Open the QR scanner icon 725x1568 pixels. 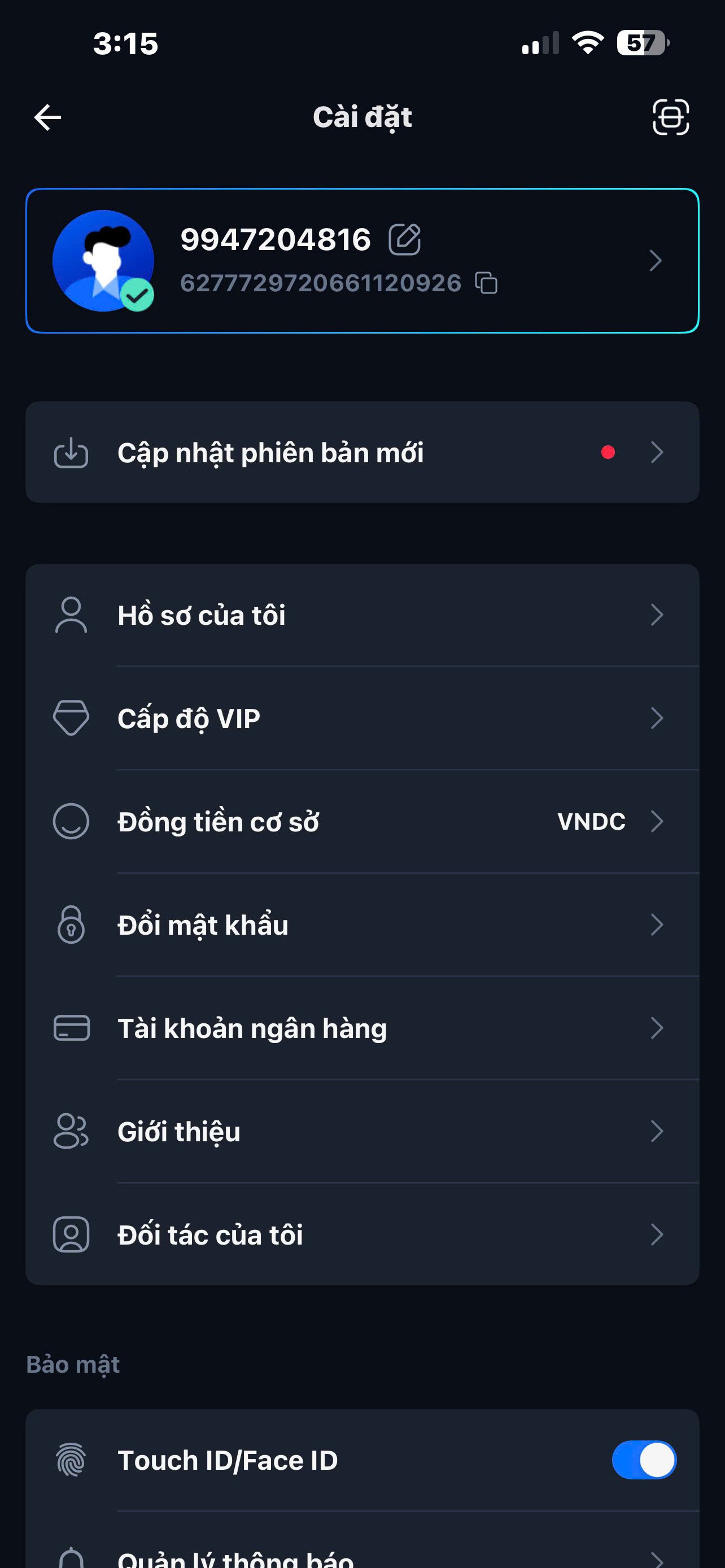pos(670,117)
